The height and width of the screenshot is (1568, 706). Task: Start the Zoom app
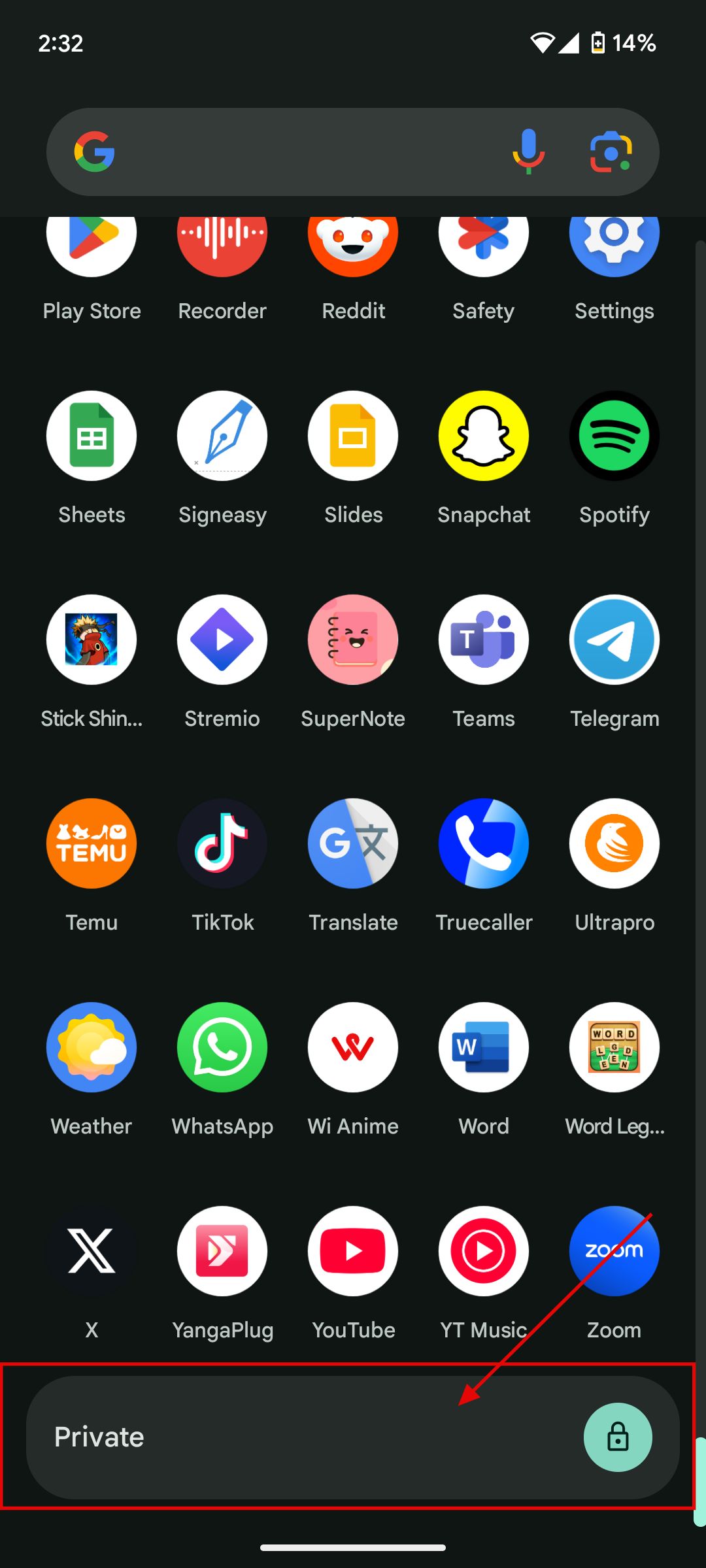click(x=614, y=1251)
